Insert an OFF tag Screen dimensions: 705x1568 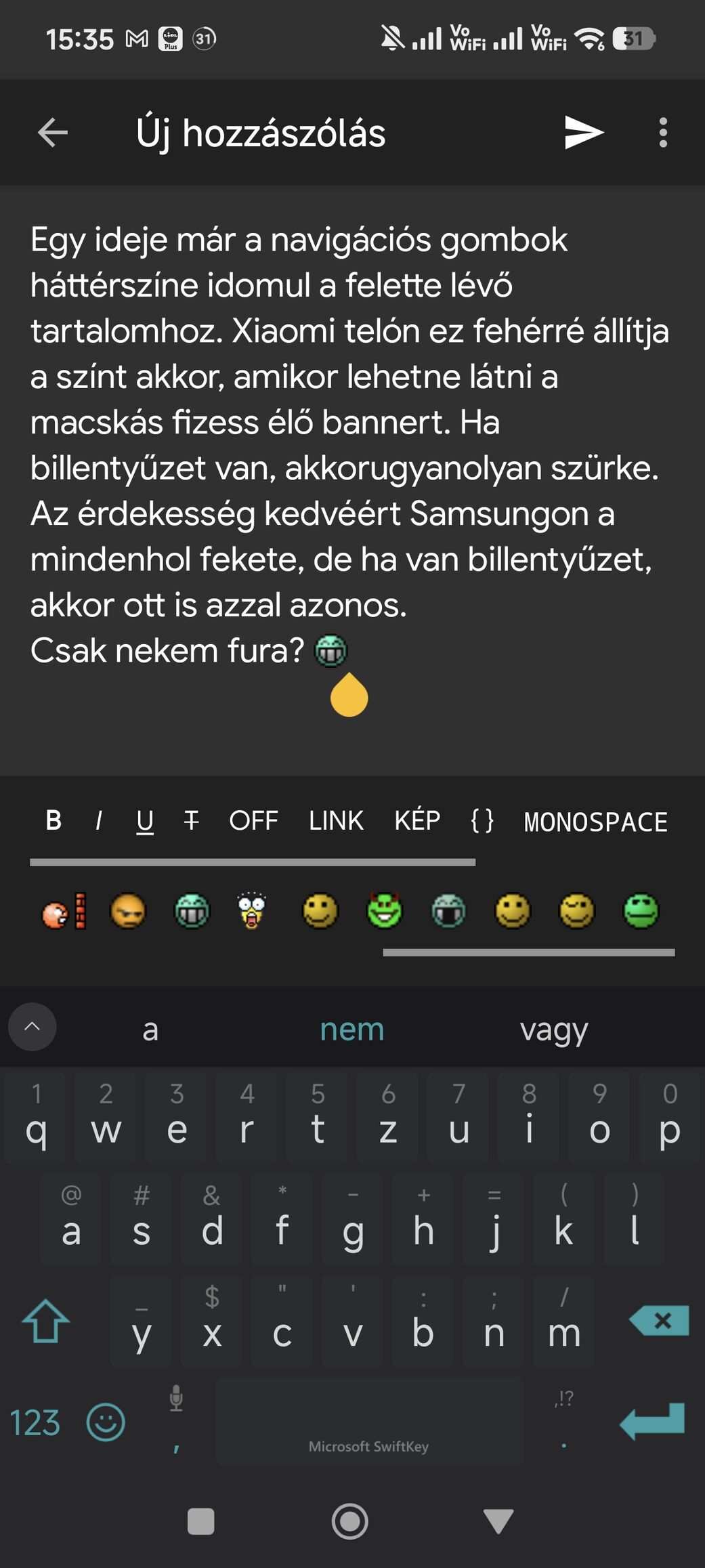(253, 820)
